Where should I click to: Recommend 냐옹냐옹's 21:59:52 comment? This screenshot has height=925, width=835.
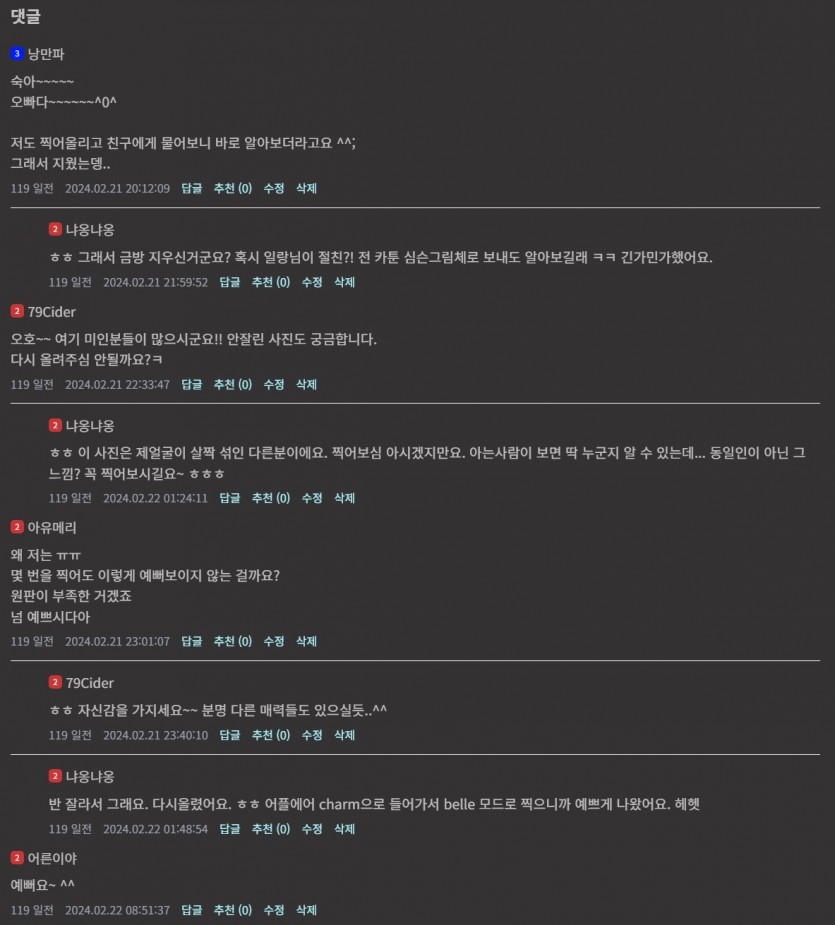click(271, 282)
